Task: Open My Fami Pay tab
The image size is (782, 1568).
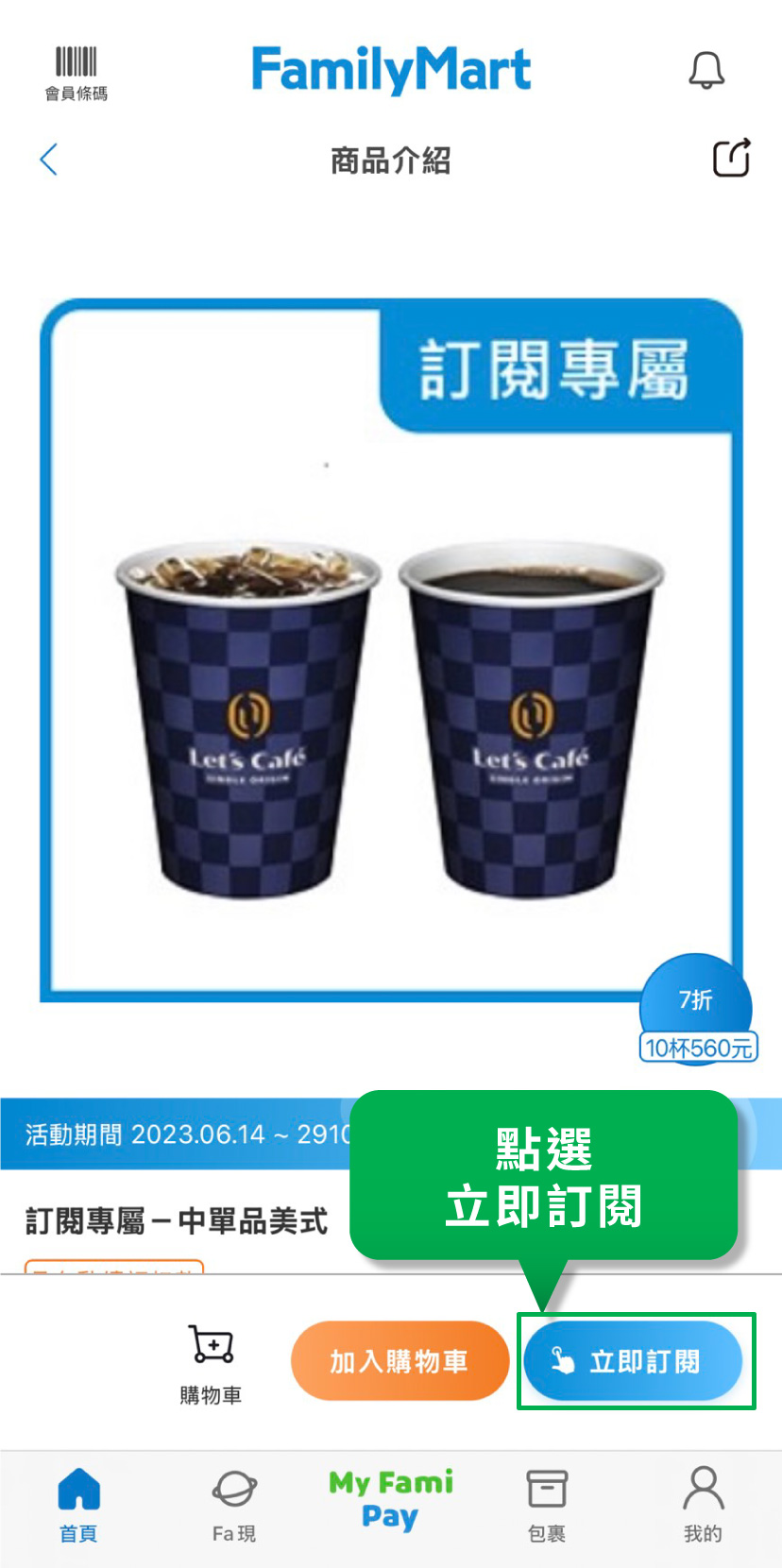Action: coord(390,1499)
